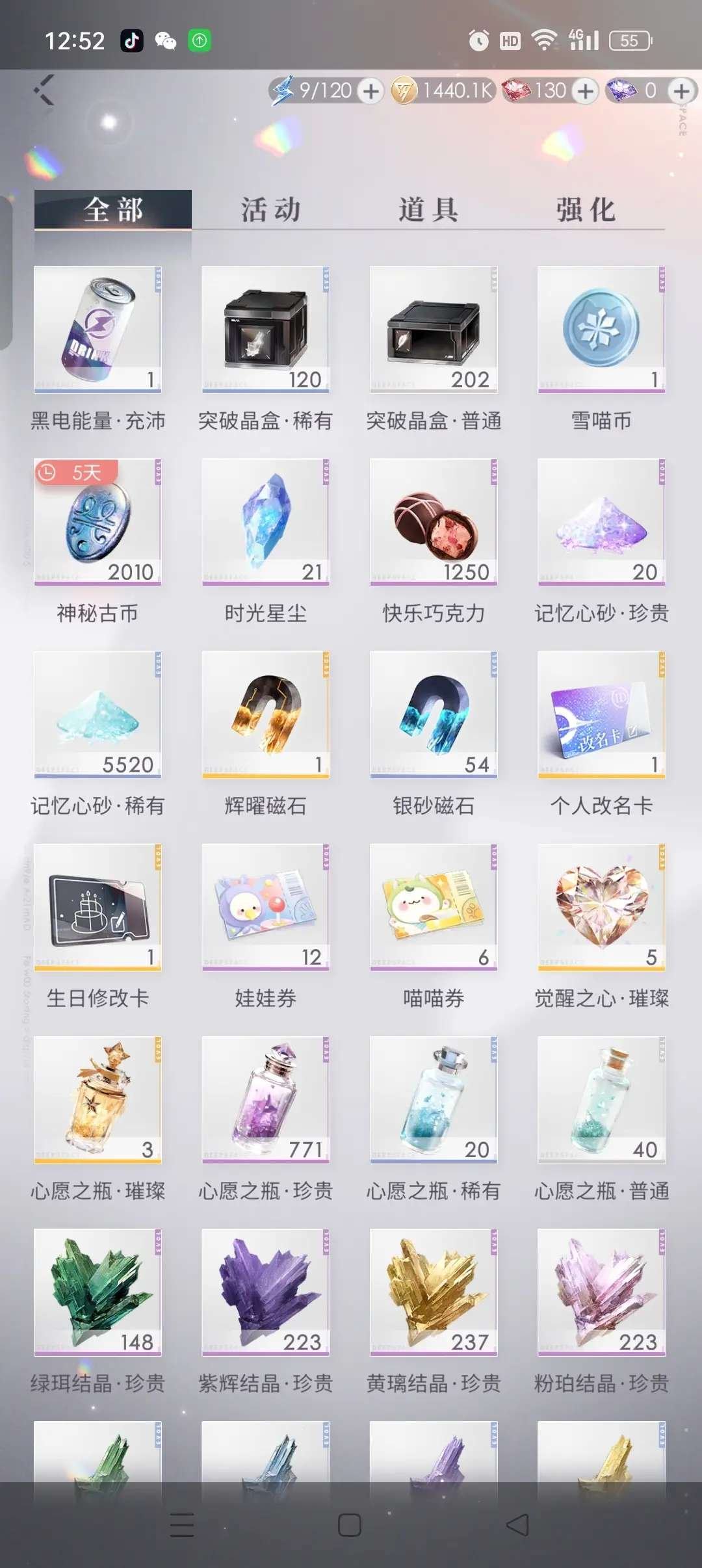Open the 心愿之瓶·珍贵 wish bottle
The width and height of the screenshot is (702, 1568).
[266, 1099]
